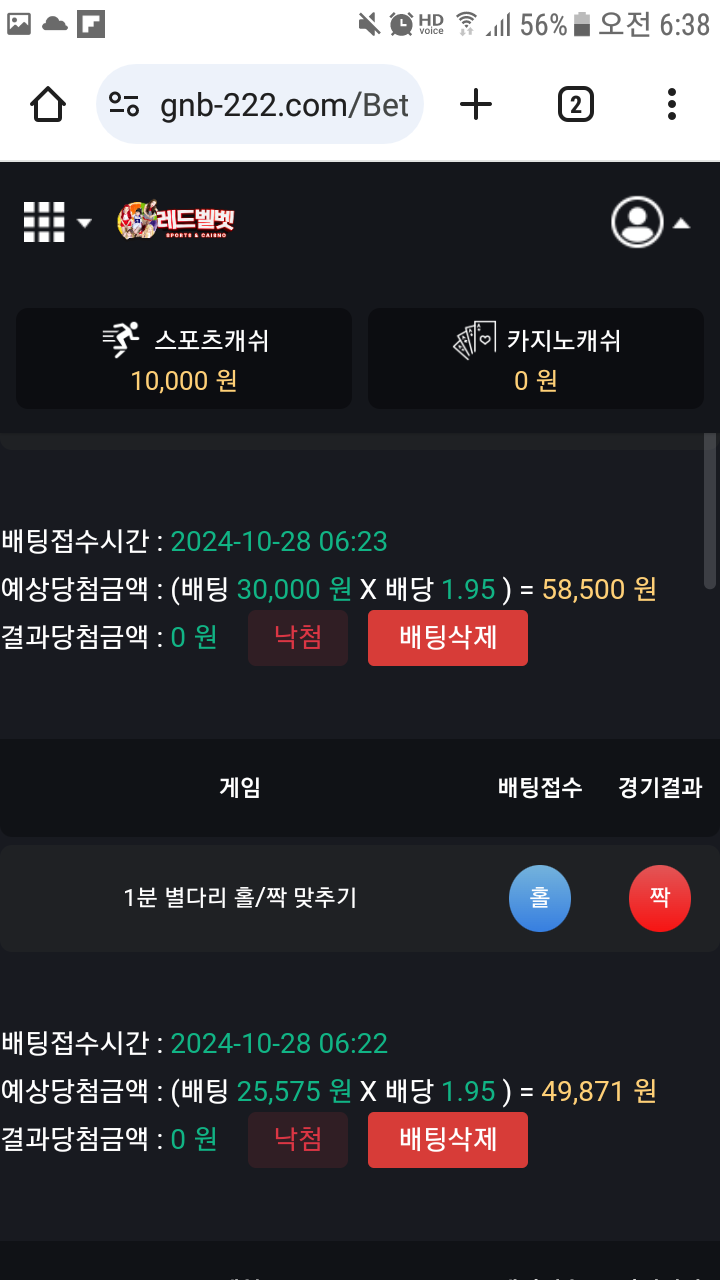Open the 스포츠캐쉬 balance card
Image resolution: width=720 pixels, height=1280 pixels.
[184, 359]
